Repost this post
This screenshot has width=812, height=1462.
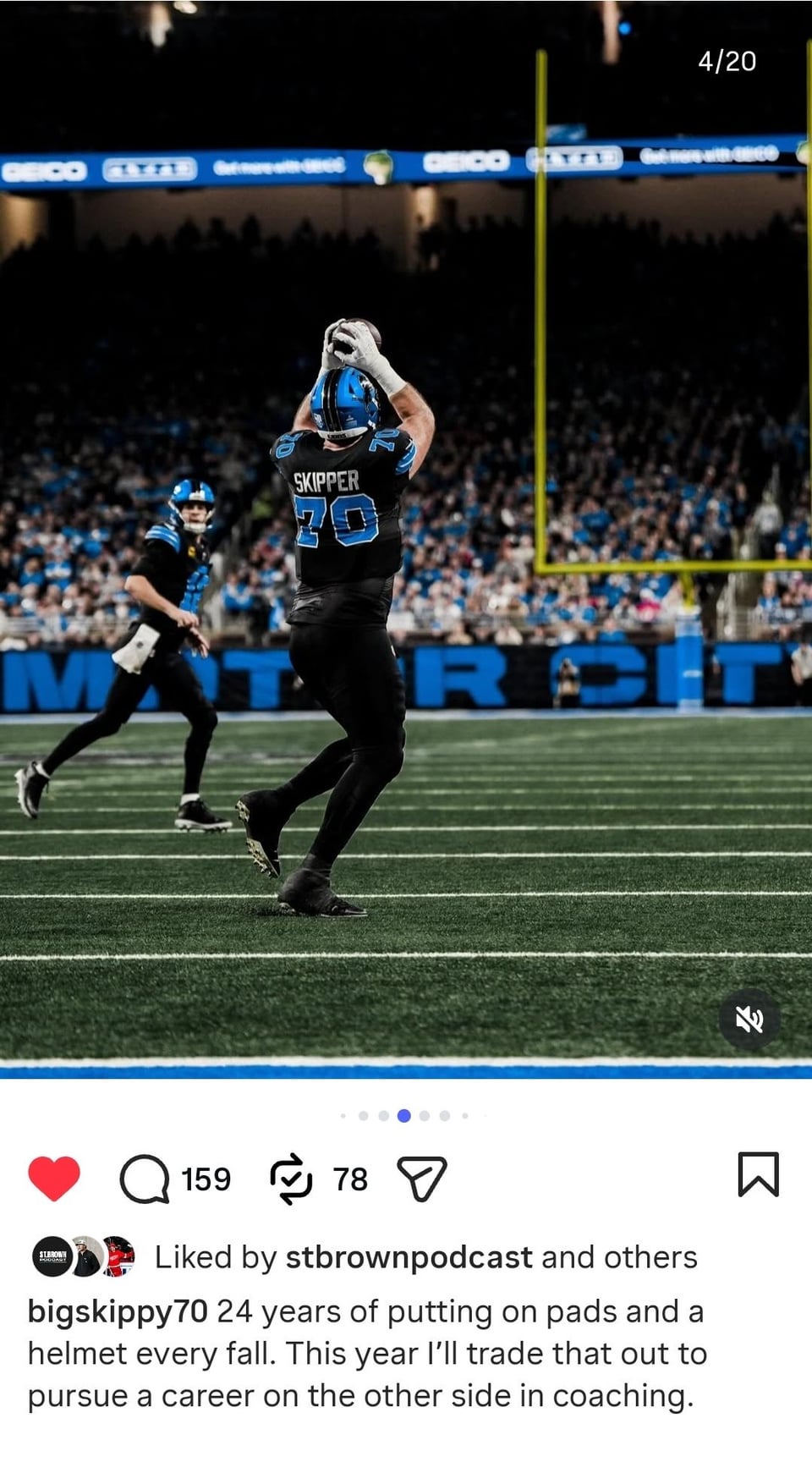click(x=291, y=1179)
